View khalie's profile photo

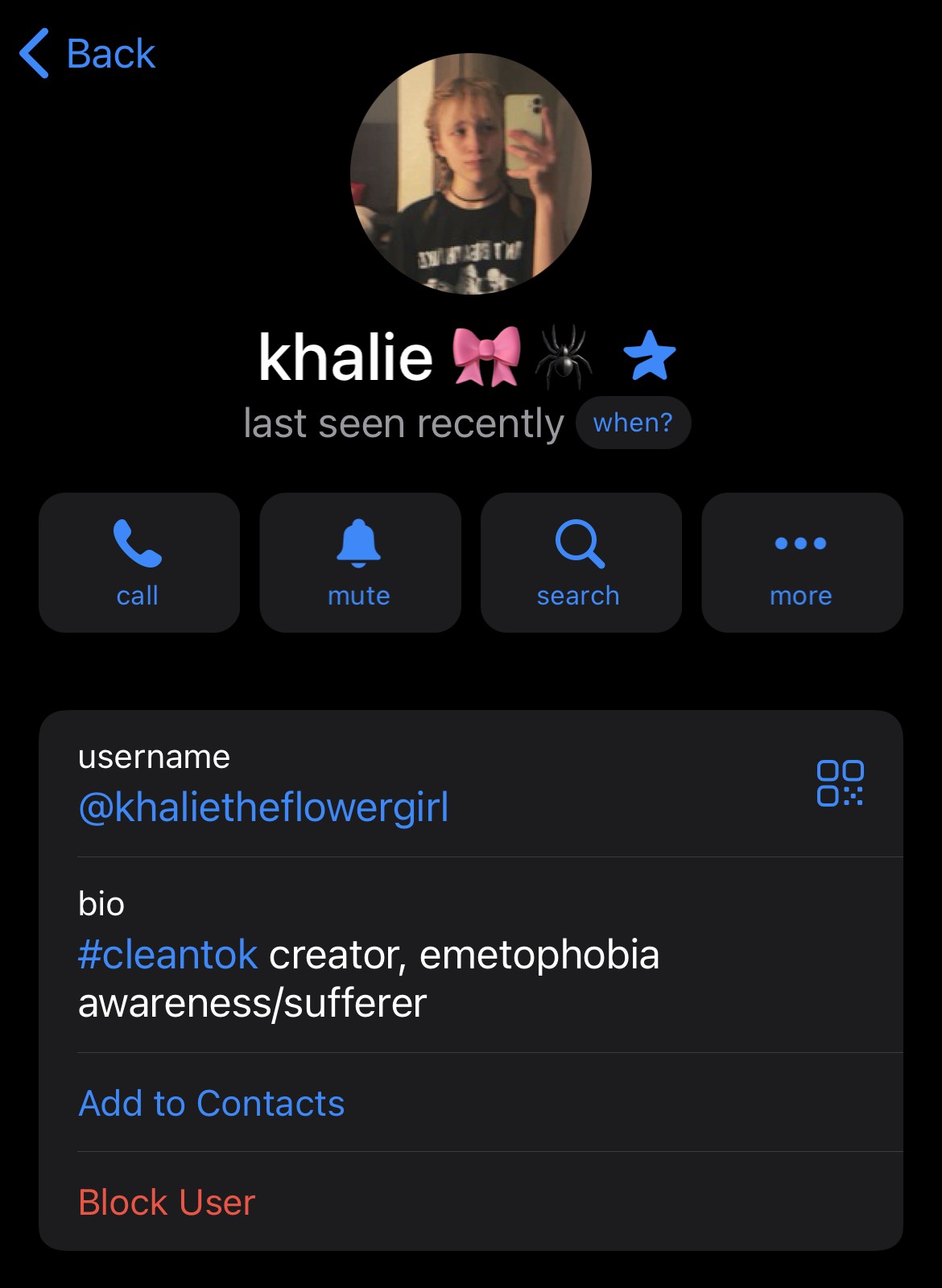point(471,174)
